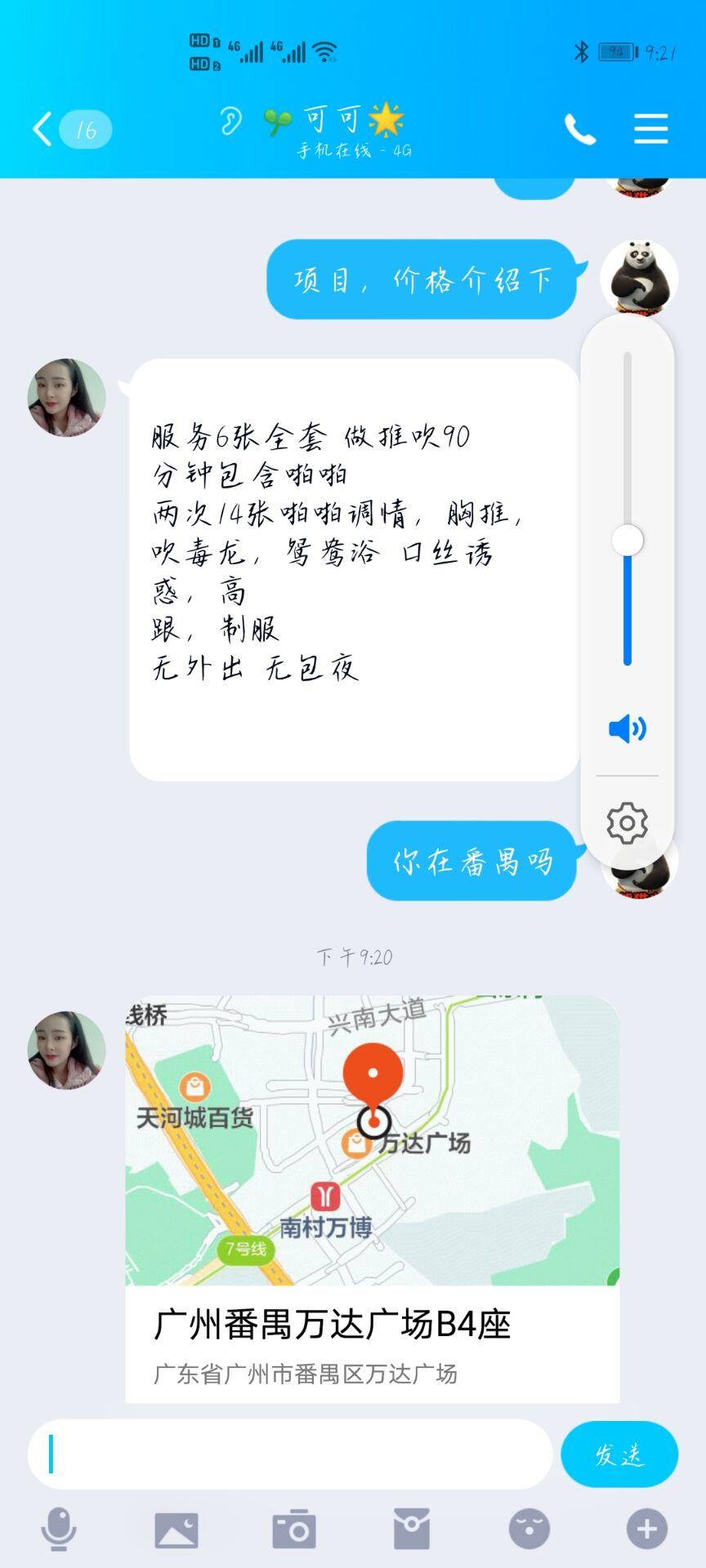The width and height of the screenshot is (706, 1568).
Task: Mute the speaker in the volume panel
Action: 628,729
